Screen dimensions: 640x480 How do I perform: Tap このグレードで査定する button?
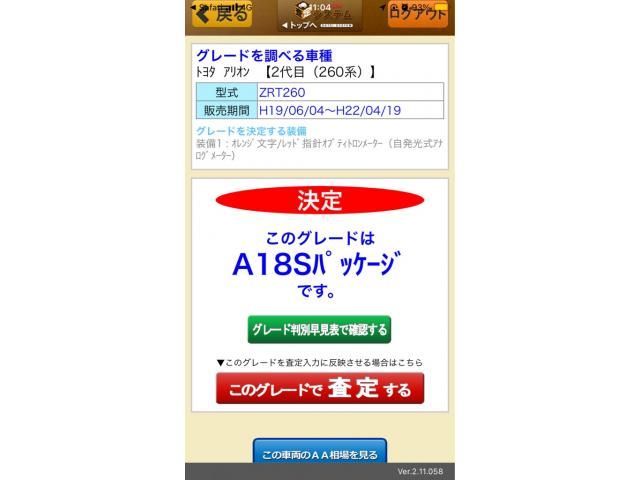coord(320,389)
